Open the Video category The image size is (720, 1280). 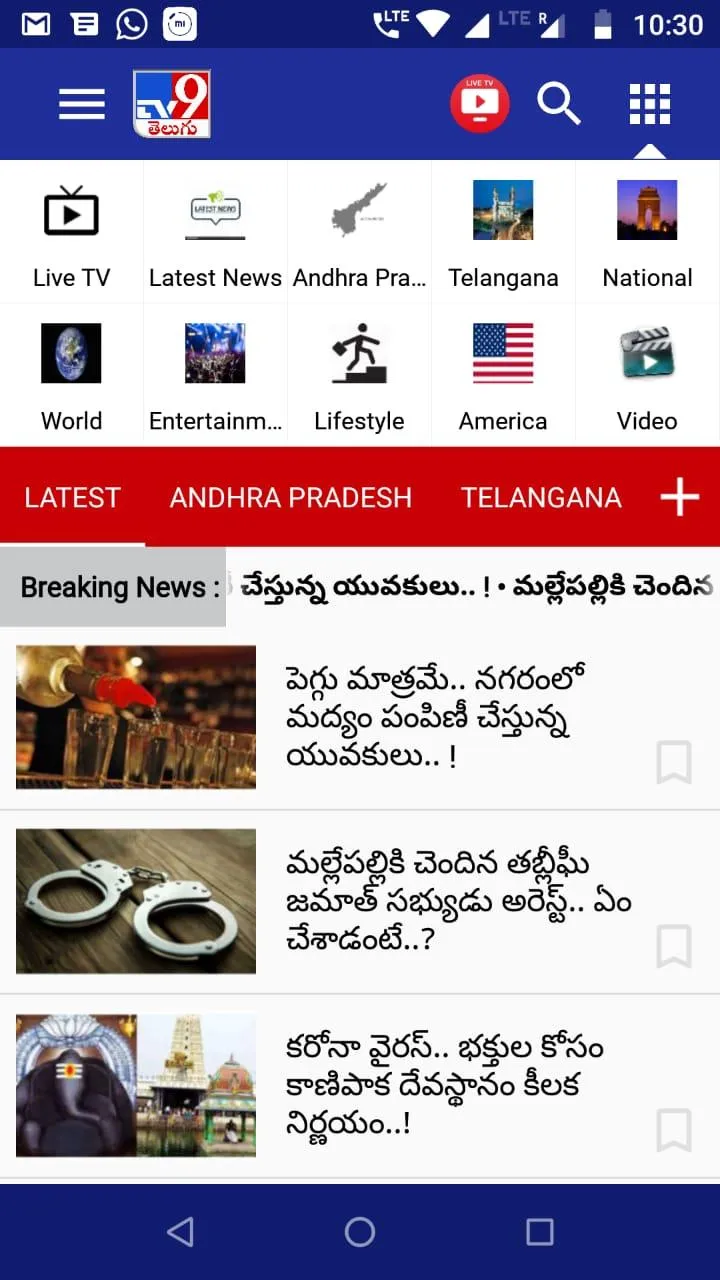pos(647,375)
